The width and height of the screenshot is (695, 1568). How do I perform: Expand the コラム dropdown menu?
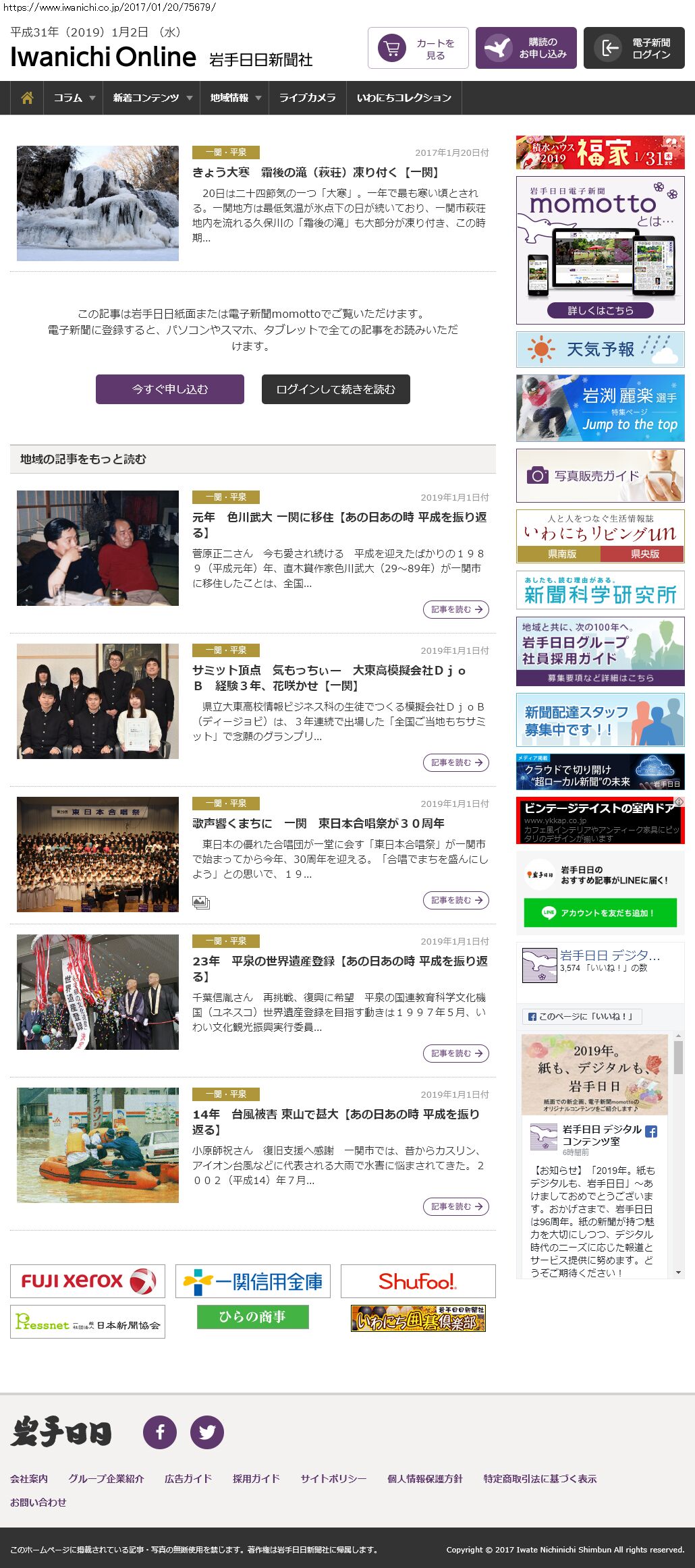click(x=74, y=98)
